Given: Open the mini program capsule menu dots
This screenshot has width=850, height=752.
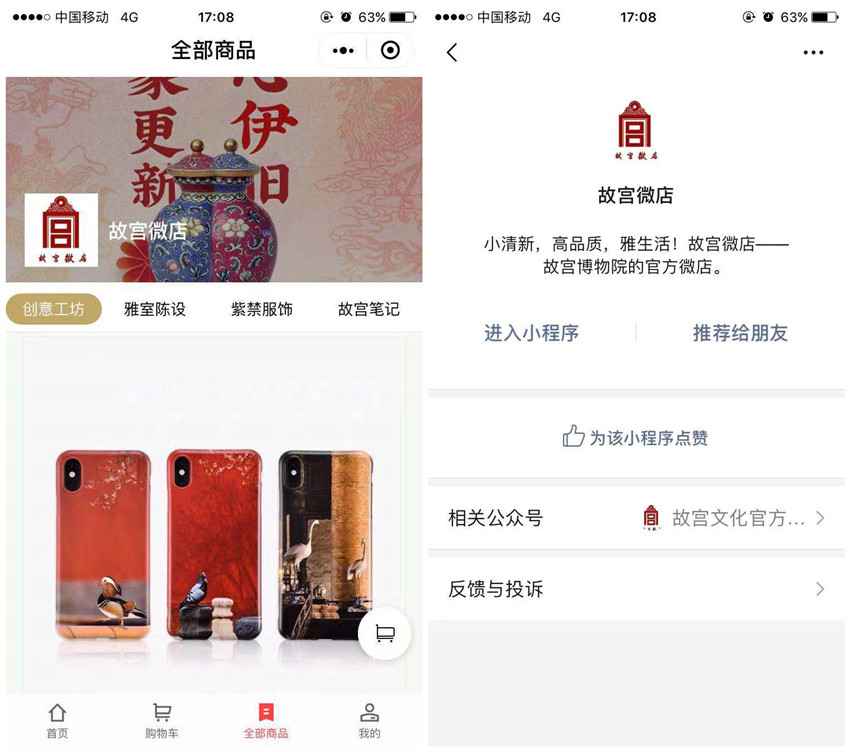Looking at the screenshot, I should [x=343, y=51].
